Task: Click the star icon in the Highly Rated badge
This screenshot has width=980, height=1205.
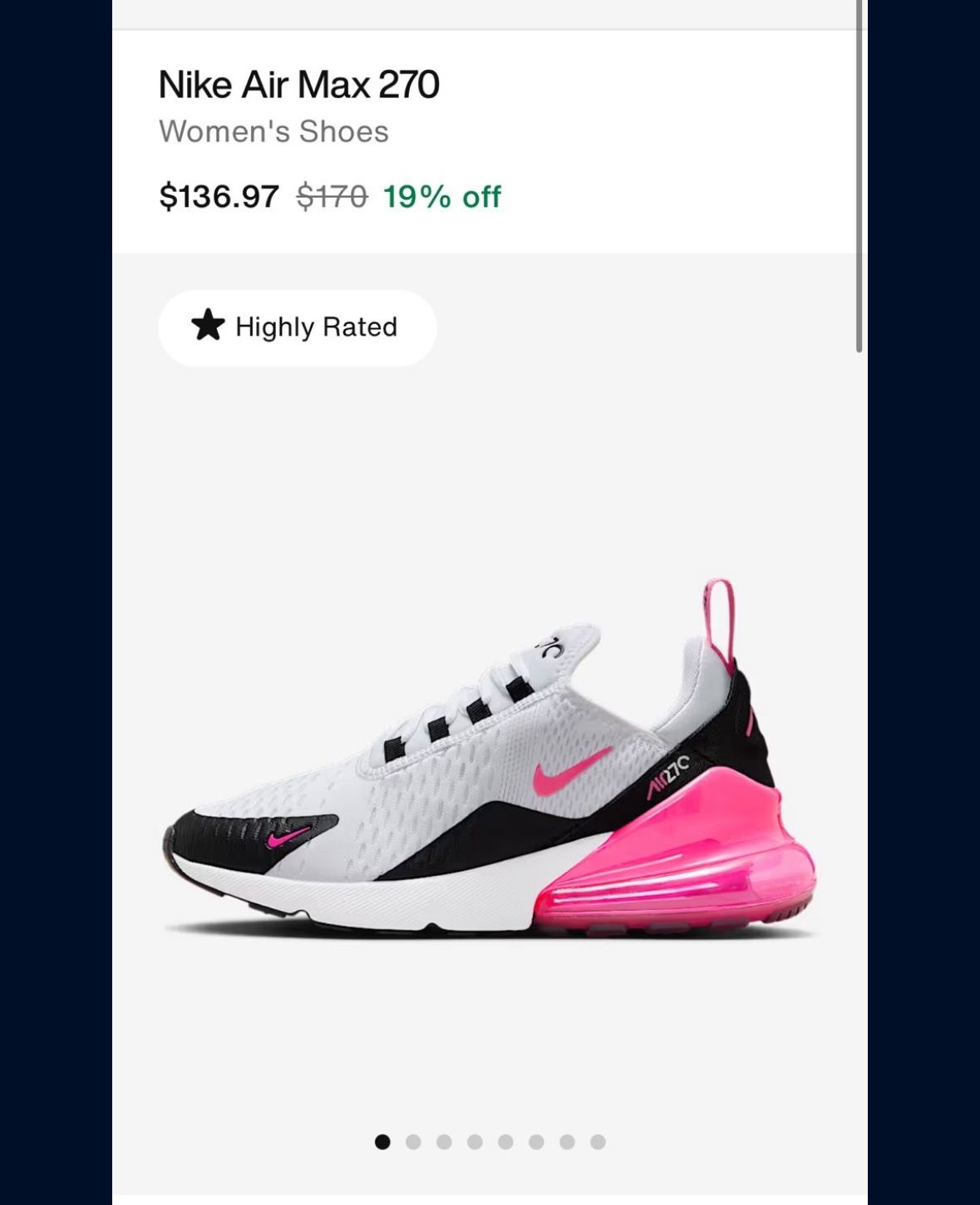Action: click(x=209, y=327)
